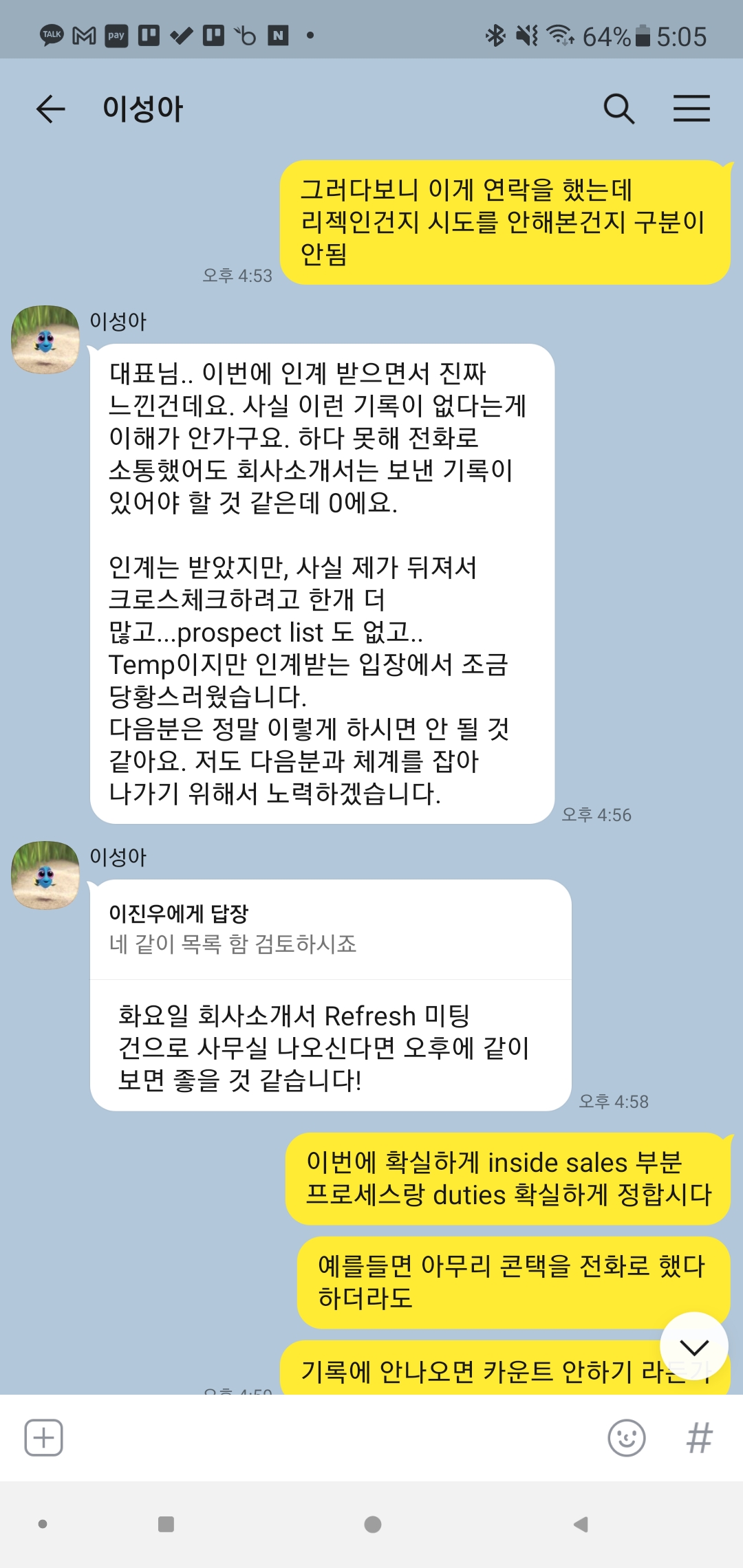The width and height of the screenshot is (743, 1568).
Task: Jump to the latest message
Action: 693,1347
